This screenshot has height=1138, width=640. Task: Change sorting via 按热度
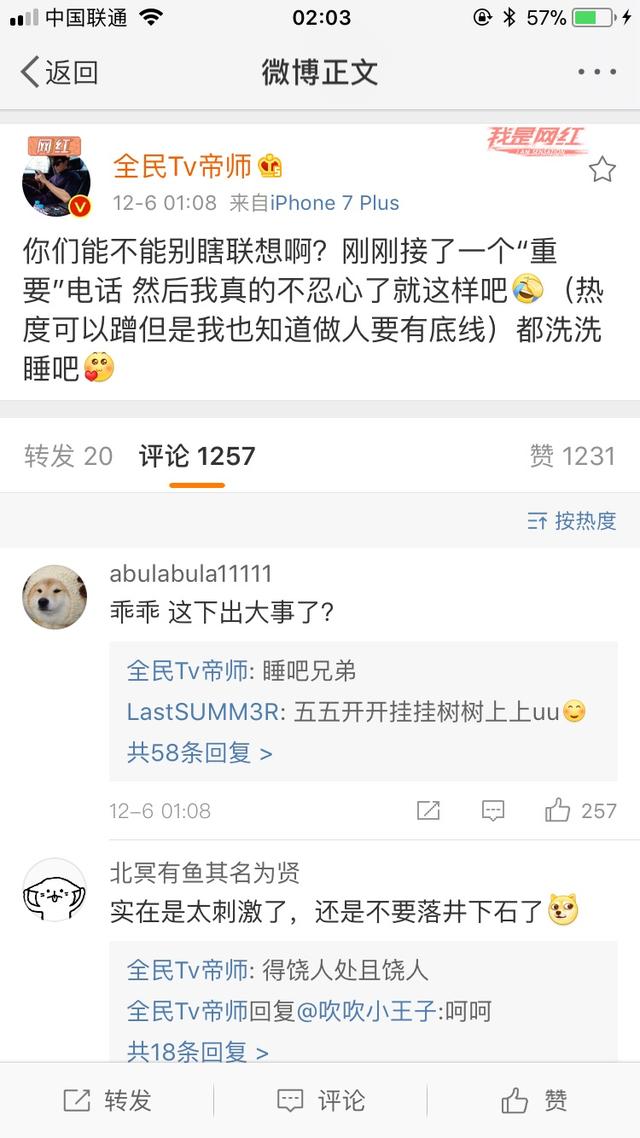(572, 520)
